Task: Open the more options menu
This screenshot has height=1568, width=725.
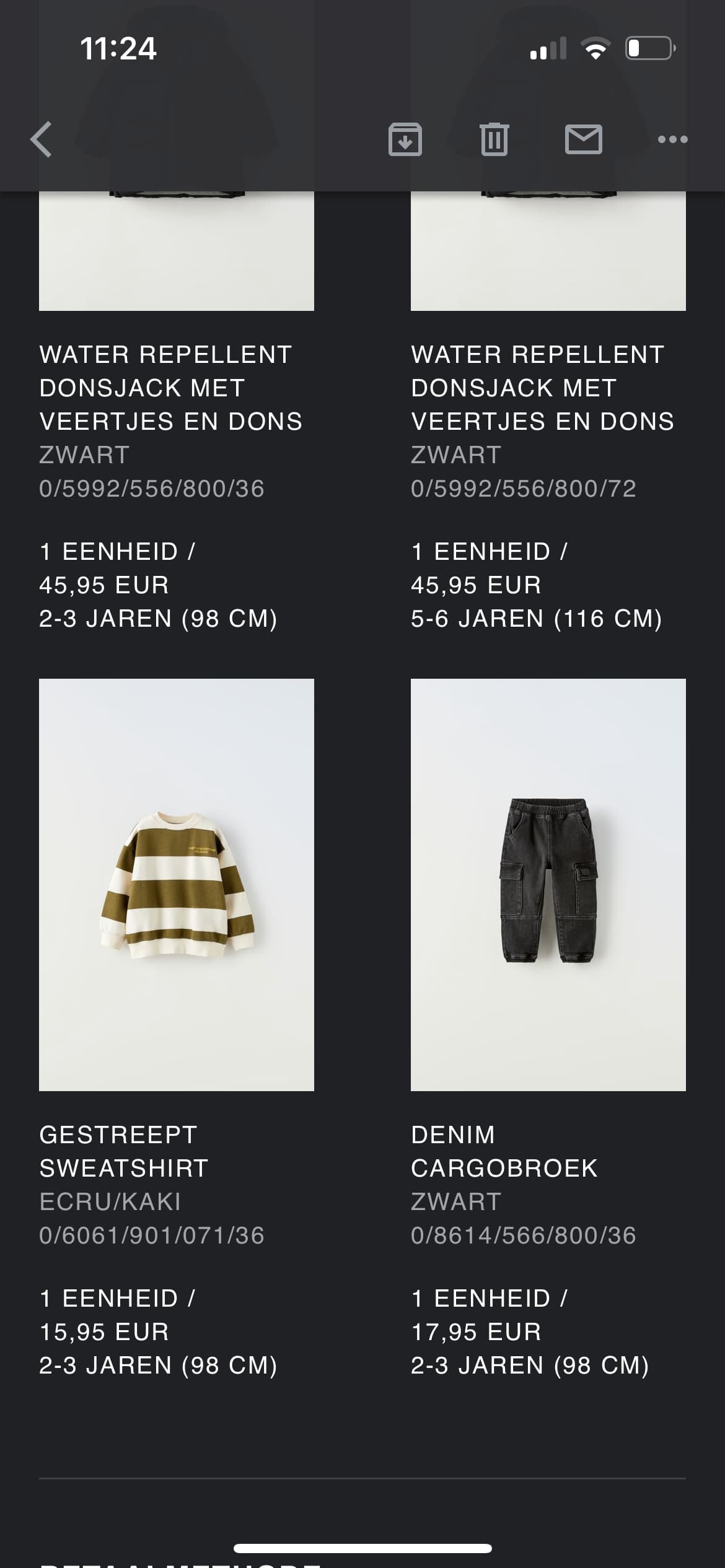Action: tap(672, 139)
